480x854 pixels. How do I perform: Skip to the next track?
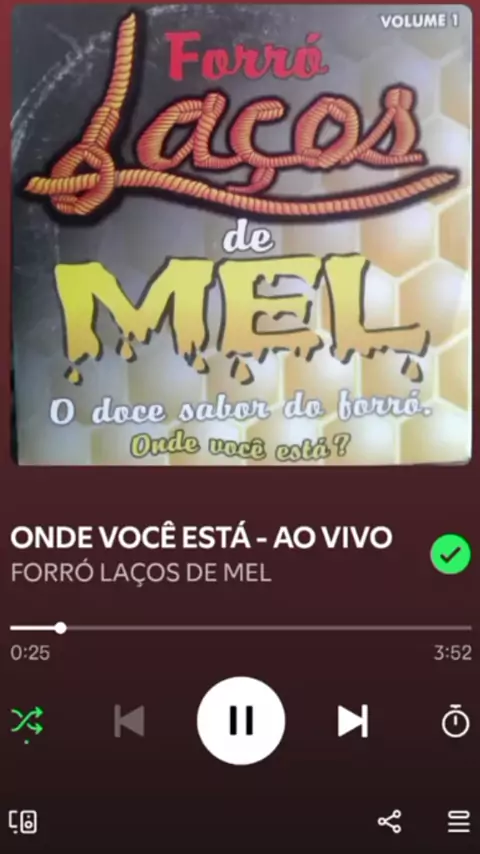click(353, 721)
